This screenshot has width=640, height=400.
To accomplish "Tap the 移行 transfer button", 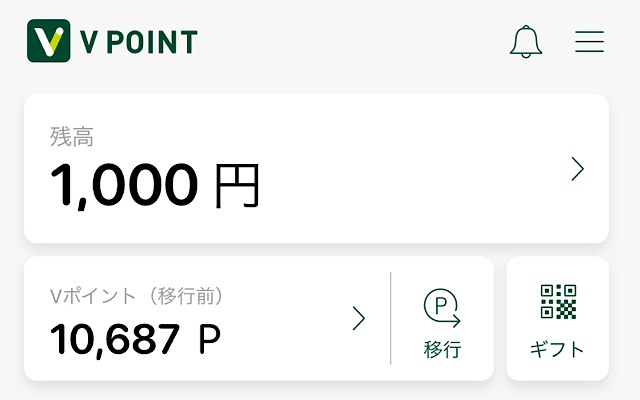I will click(442, 319).
